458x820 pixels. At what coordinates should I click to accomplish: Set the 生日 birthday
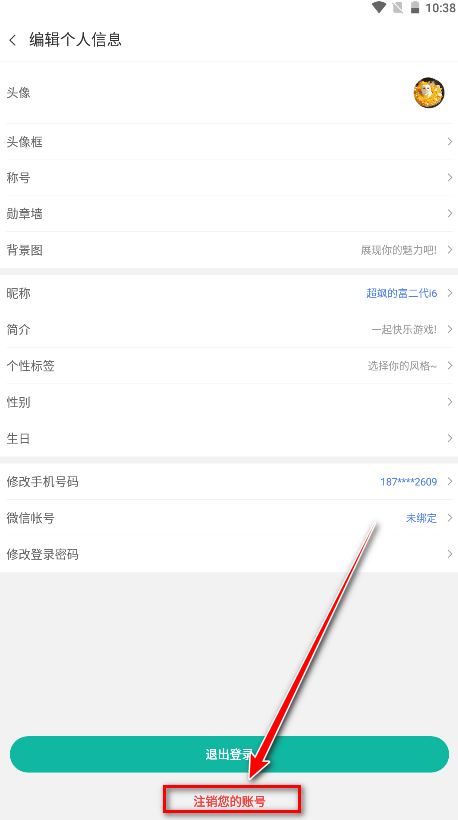tap(229, 438)
